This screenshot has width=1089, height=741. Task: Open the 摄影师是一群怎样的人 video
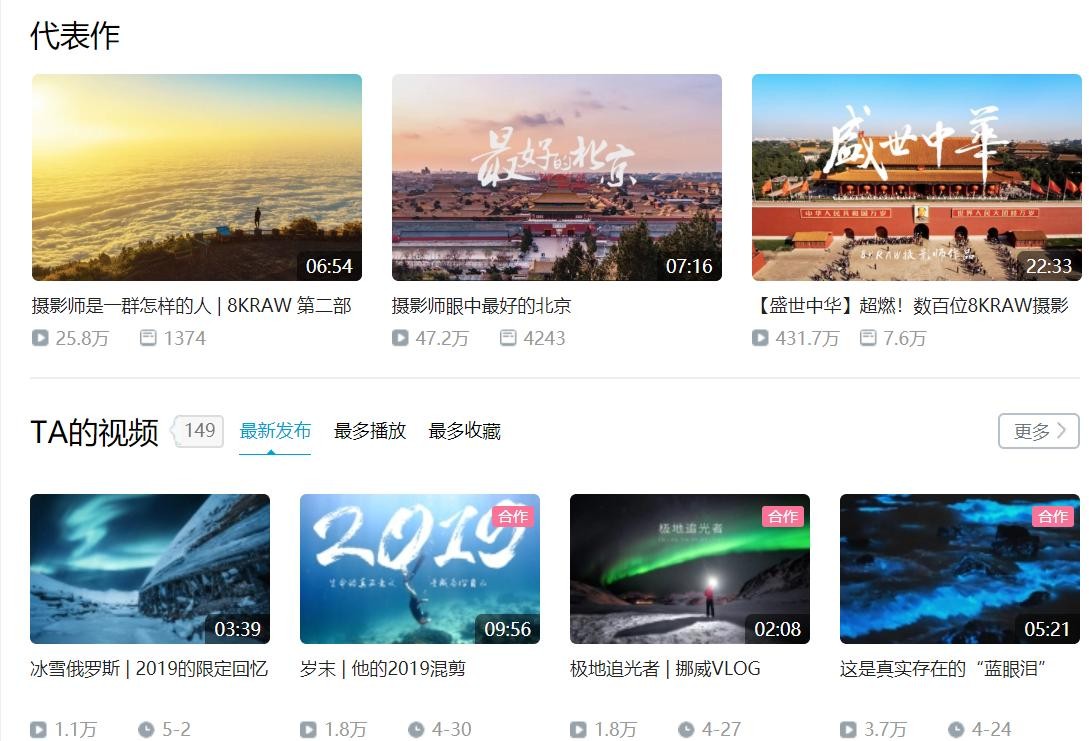196,177
